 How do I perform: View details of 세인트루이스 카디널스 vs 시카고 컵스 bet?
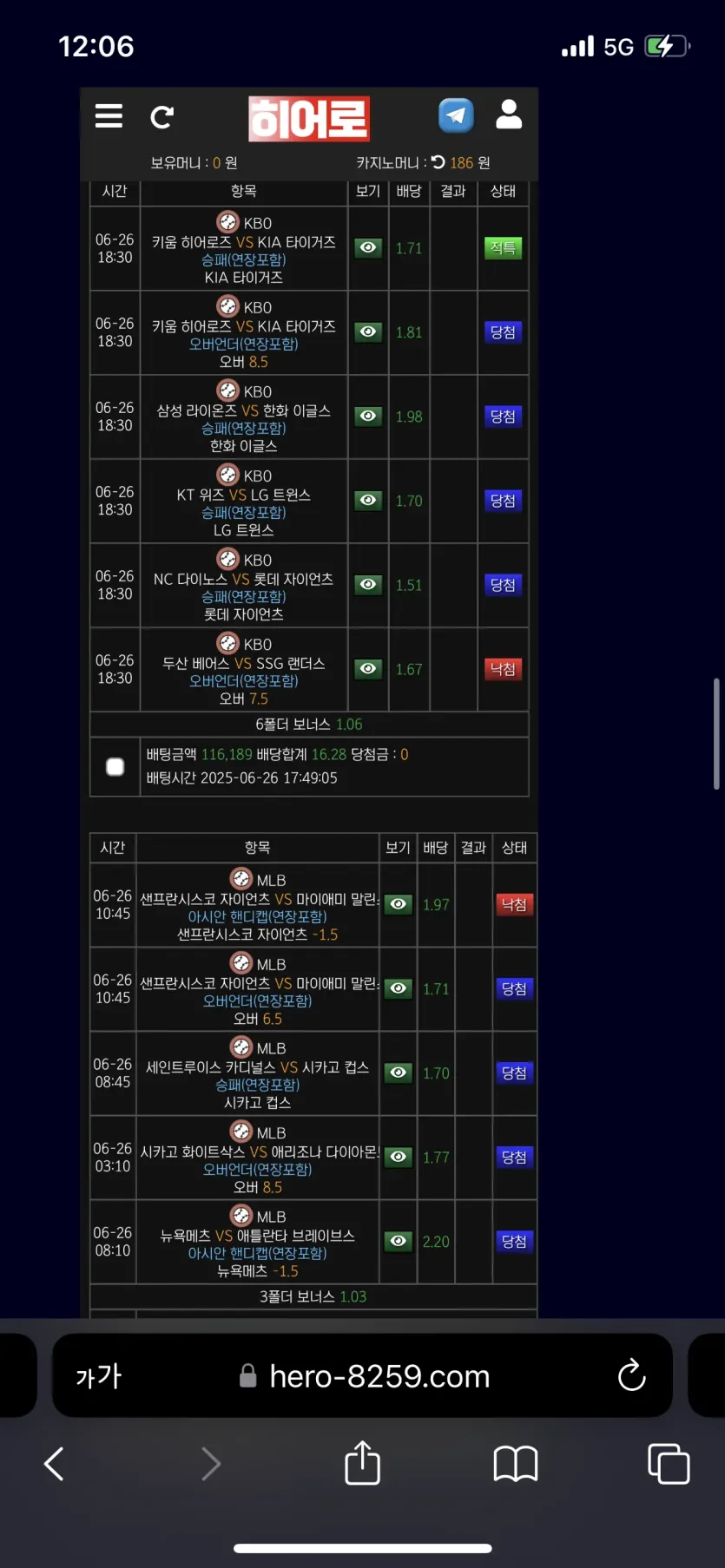(x=399, y=1073)
